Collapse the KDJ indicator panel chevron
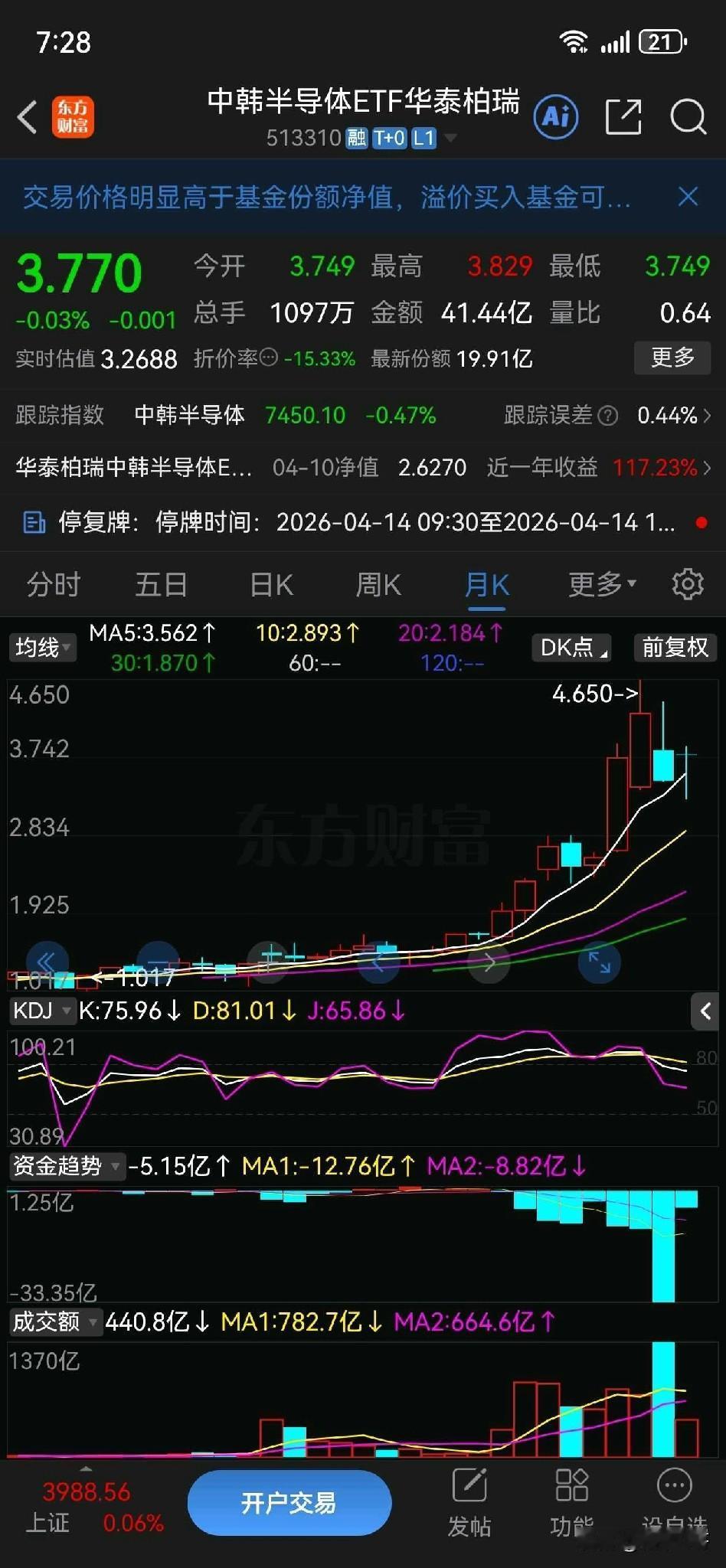The height and width of the screenshot is (1568, 726). [x=705, y=1011]
